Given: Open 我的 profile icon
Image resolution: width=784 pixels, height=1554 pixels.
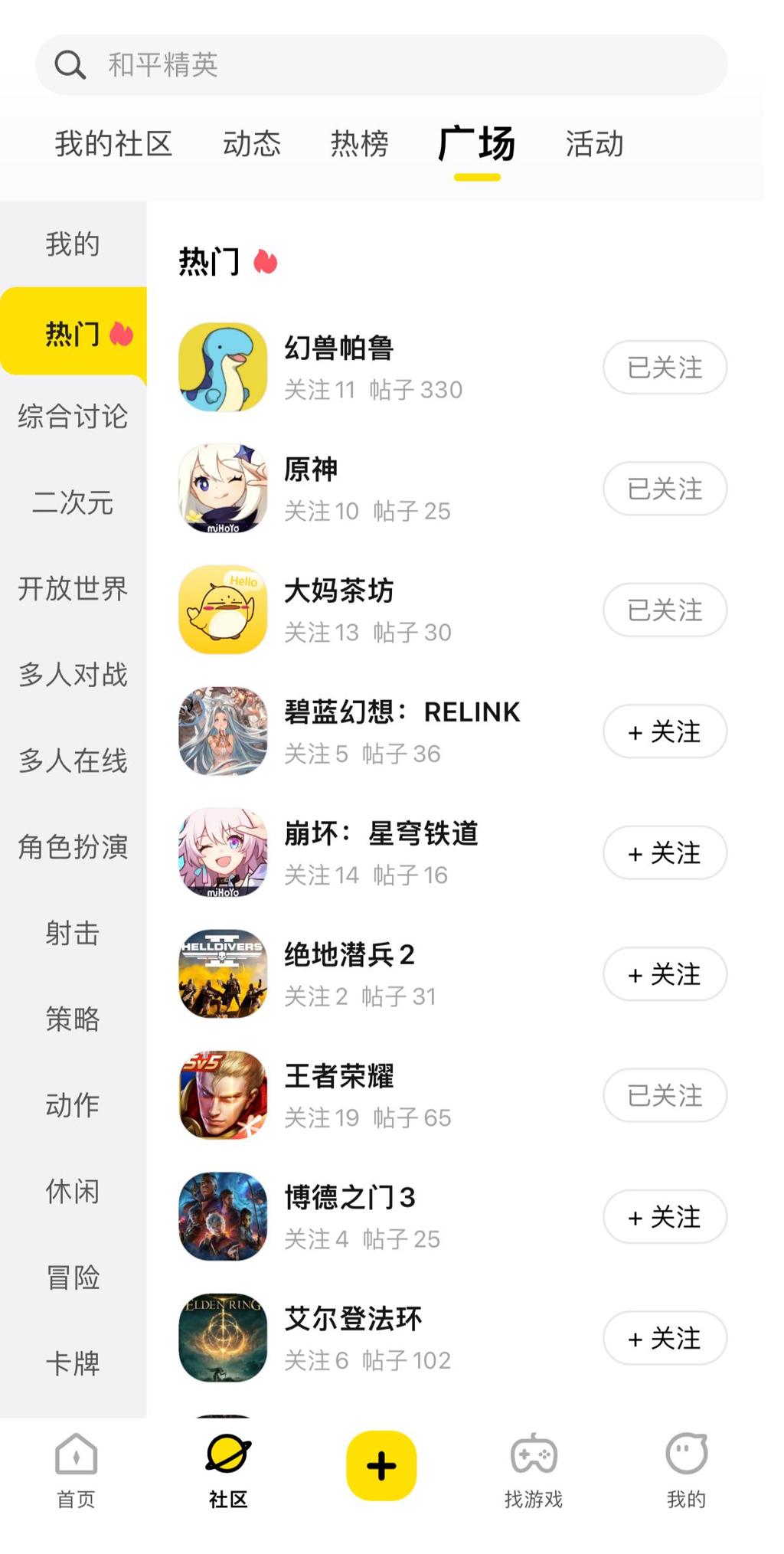Looking at the screenshot, I should [685, 1467].
